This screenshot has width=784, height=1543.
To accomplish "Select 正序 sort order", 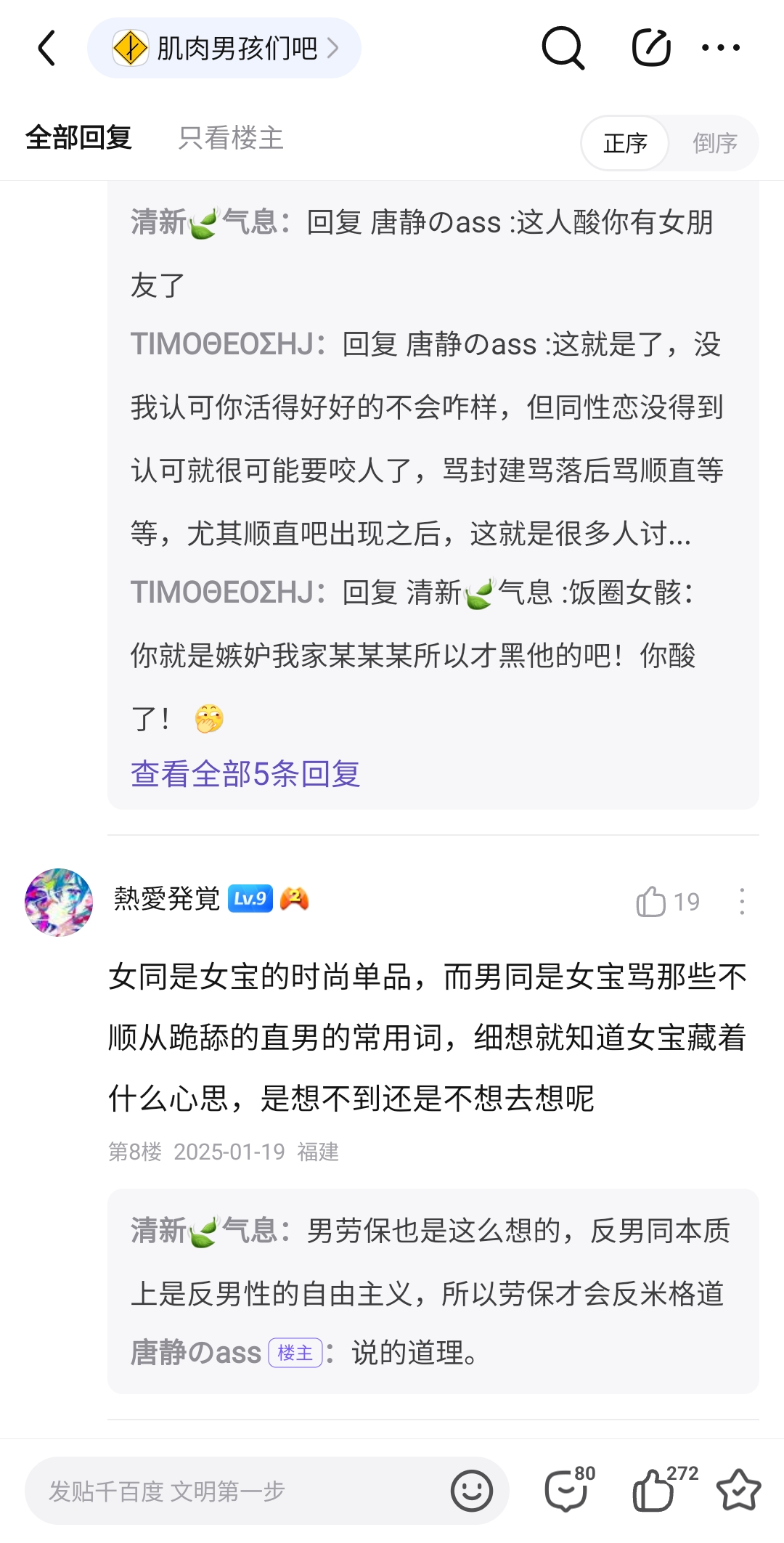I will (625, 143).
